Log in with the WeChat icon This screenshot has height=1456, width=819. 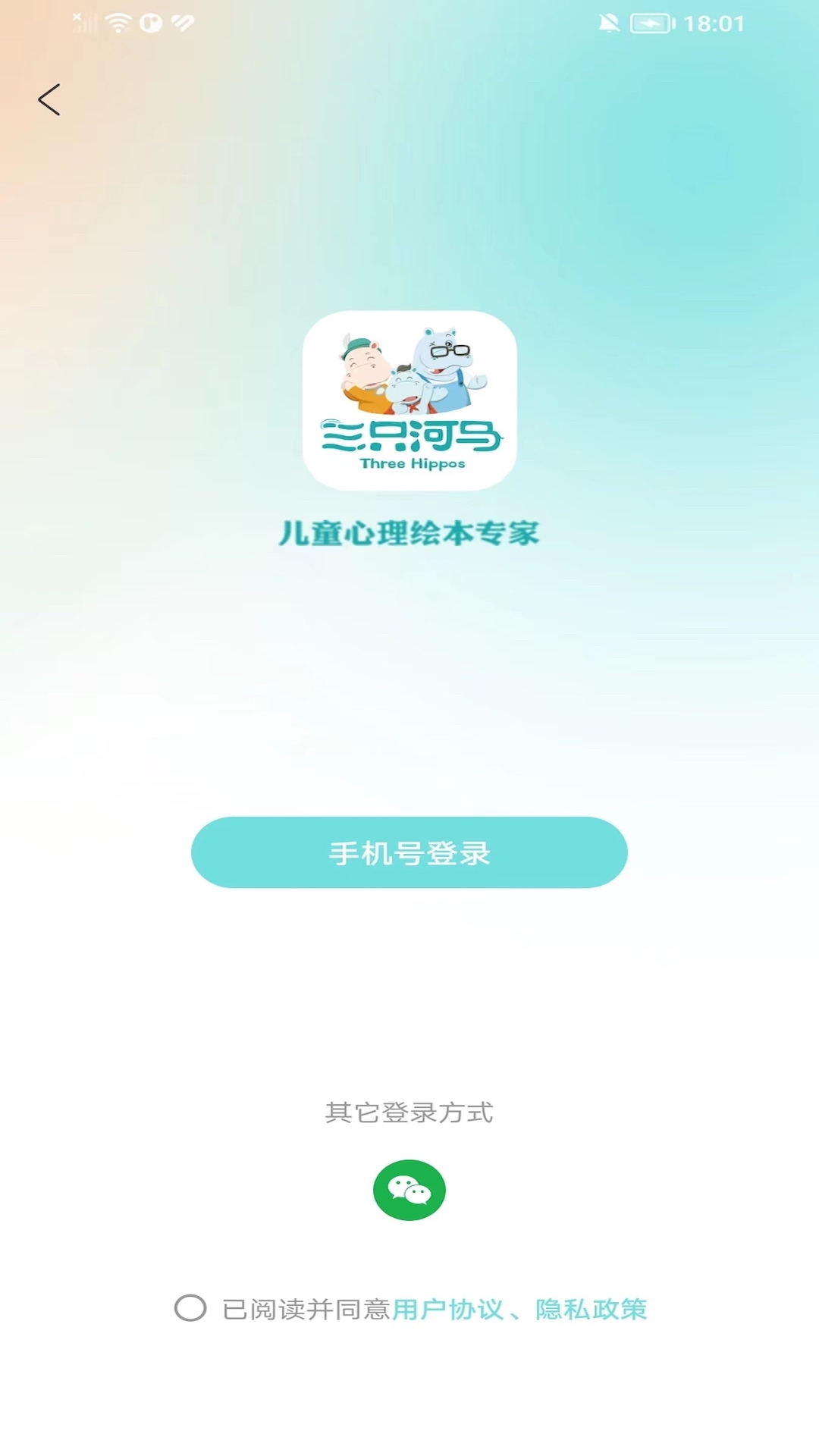409,1190
